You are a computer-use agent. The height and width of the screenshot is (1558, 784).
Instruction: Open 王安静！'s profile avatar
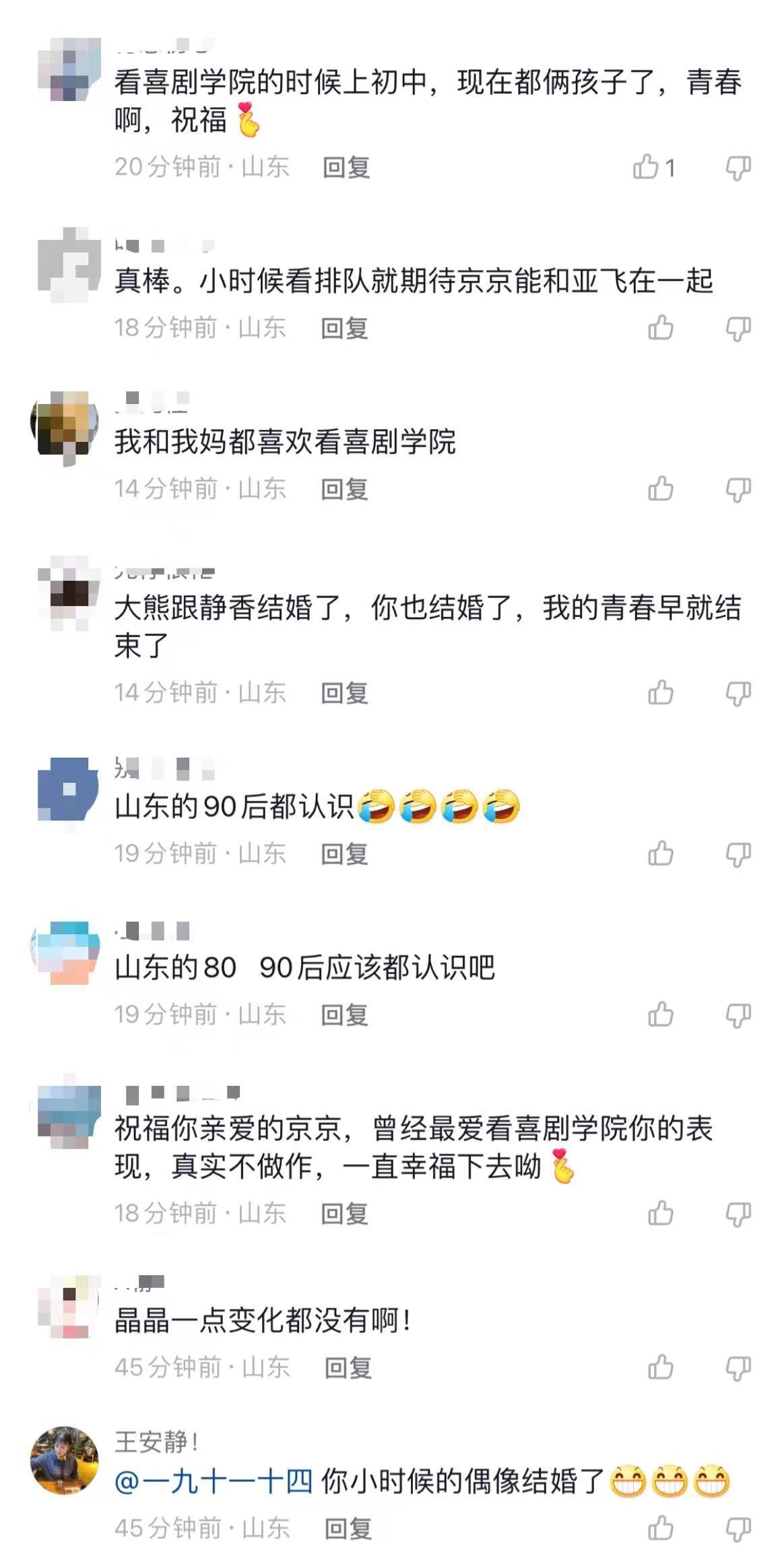(65, 1460)
